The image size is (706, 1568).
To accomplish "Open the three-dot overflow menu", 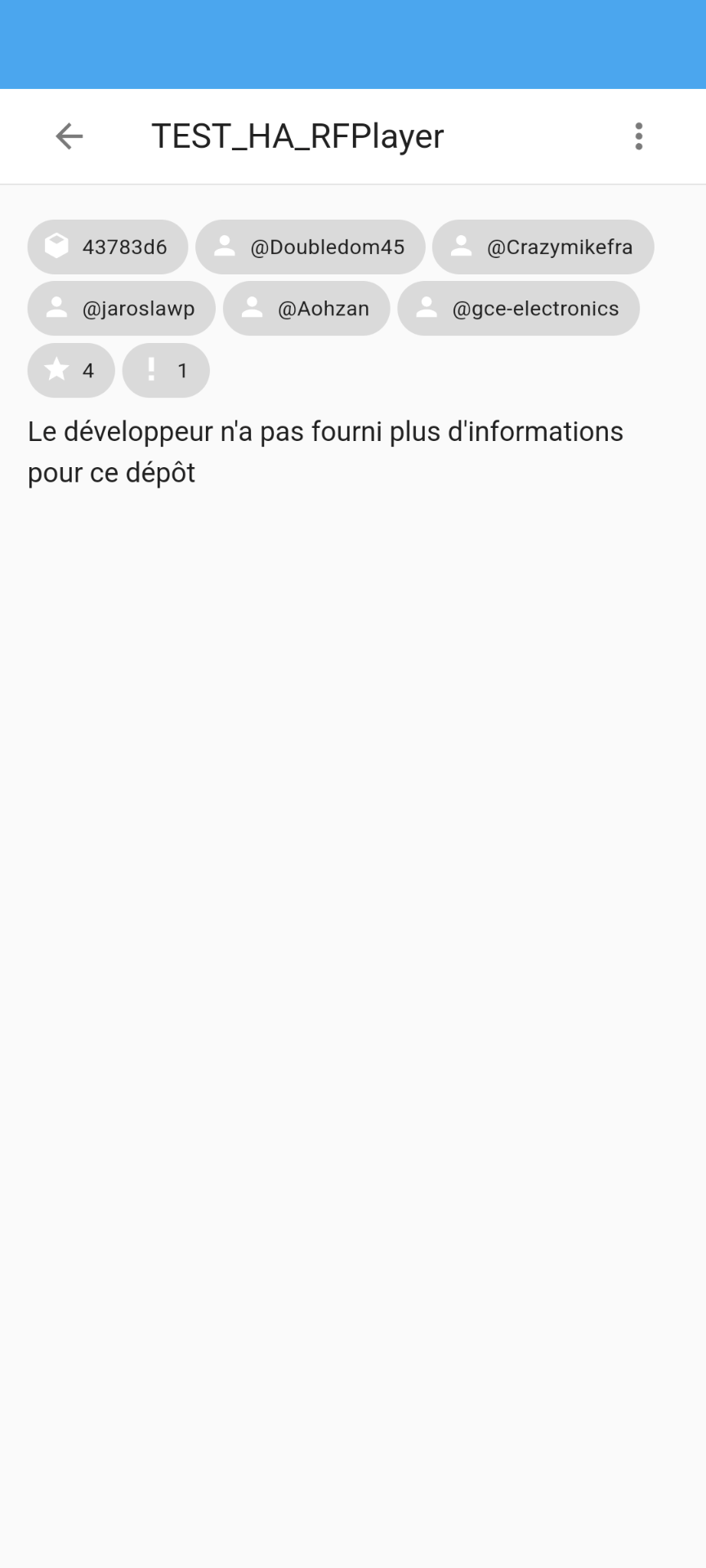I will 639,136.
